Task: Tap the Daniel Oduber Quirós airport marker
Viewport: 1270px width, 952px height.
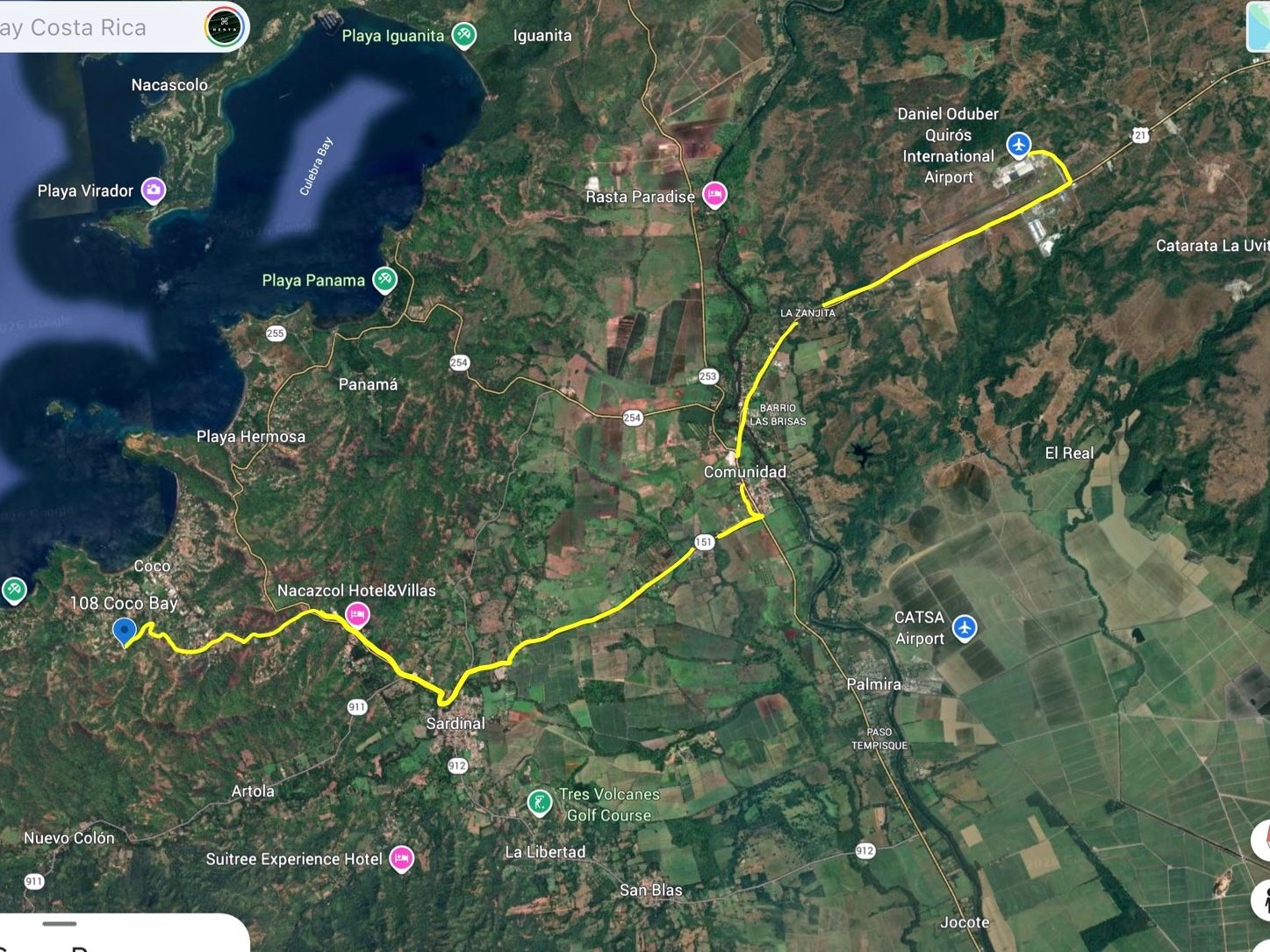Action: [1018, 144]
